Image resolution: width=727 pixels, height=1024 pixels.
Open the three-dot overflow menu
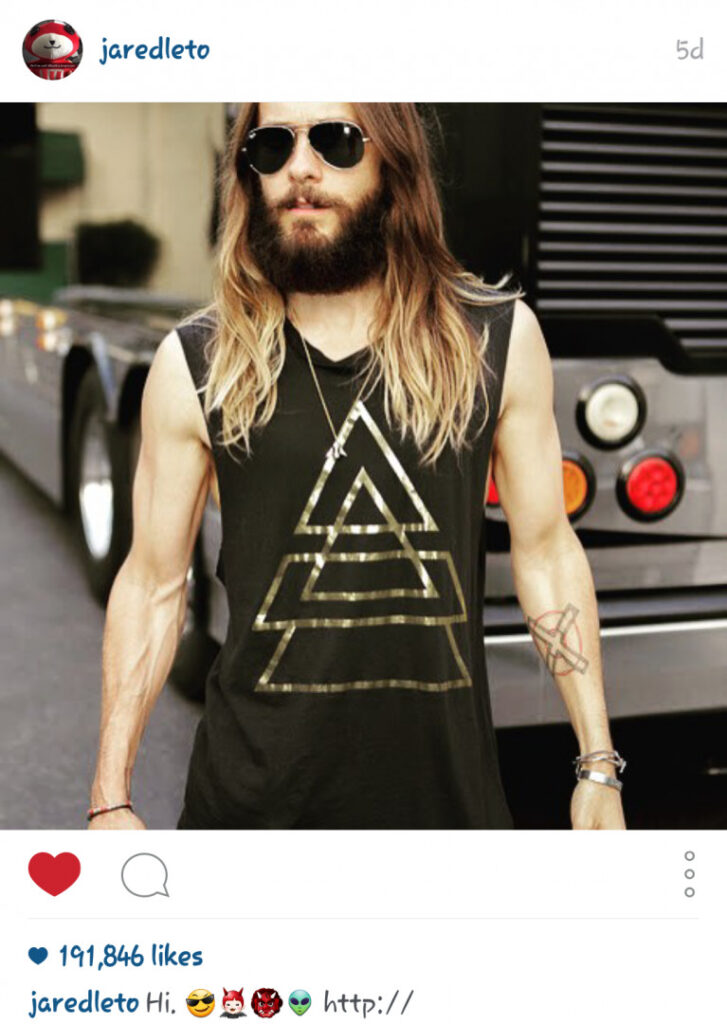click(689, 874)
